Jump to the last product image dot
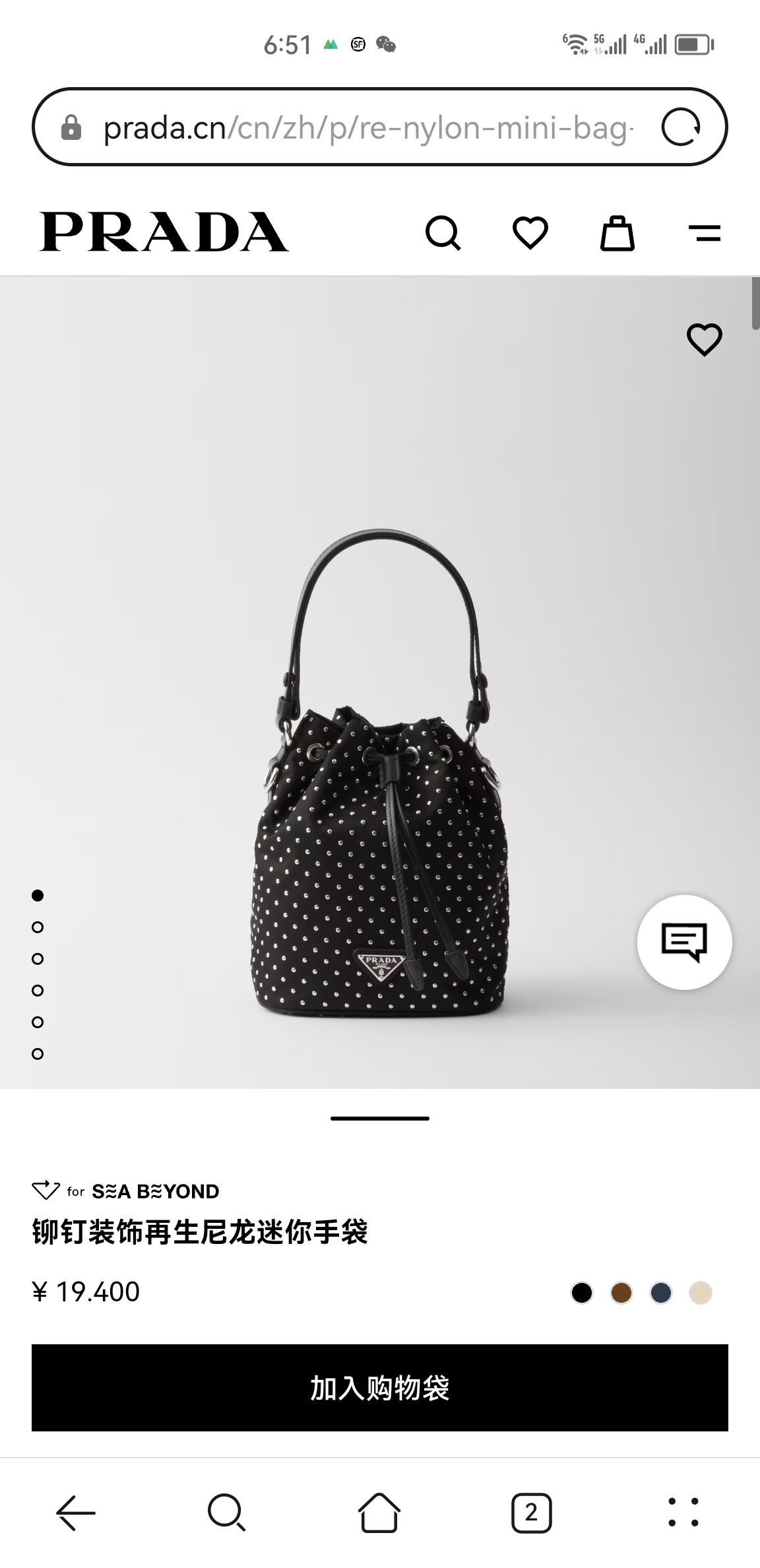760x1568 pixels. 38,1054
